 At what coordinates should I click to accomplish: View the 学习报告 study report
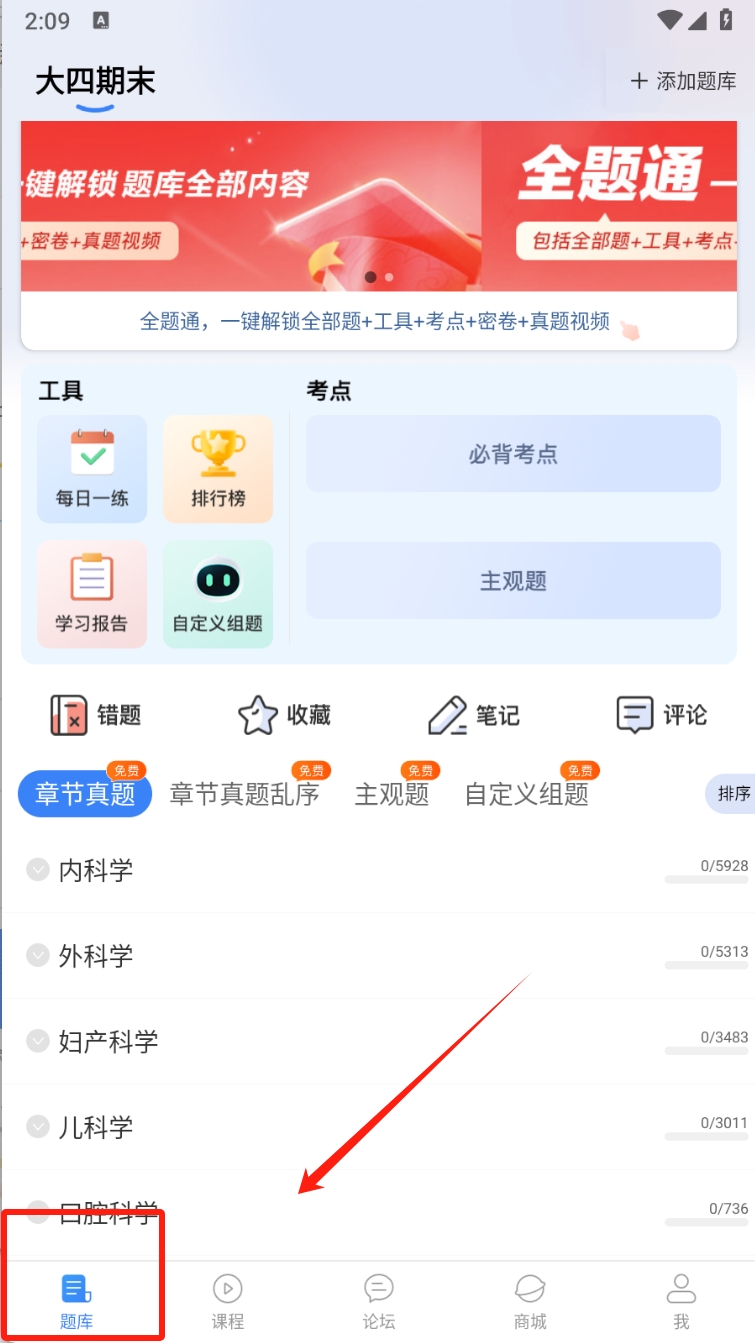(x=92, y=595)
